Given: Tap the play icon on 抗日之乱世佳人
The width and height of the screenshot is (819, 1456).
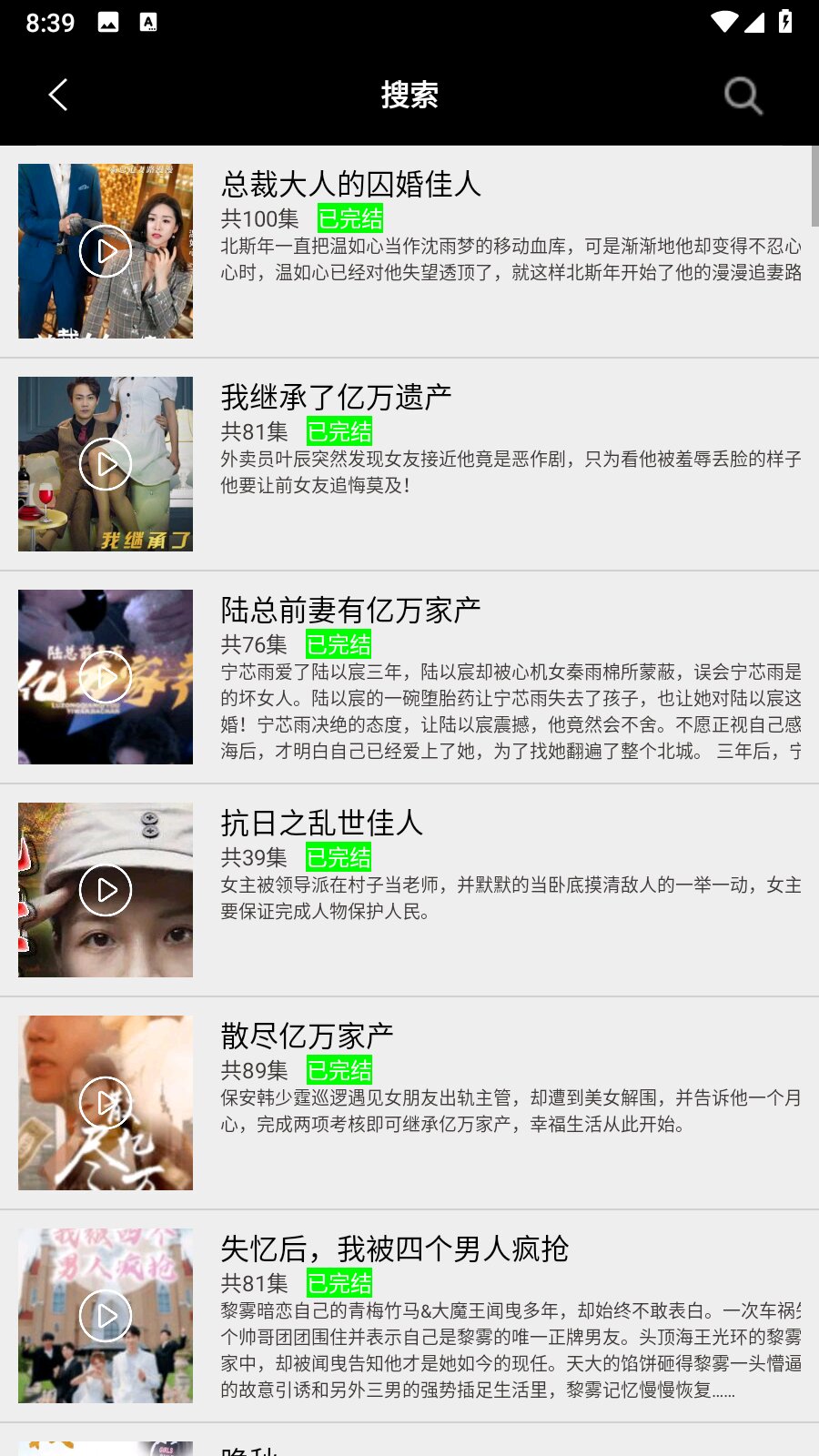Looking at the screenshot, I should click(106, 890).
